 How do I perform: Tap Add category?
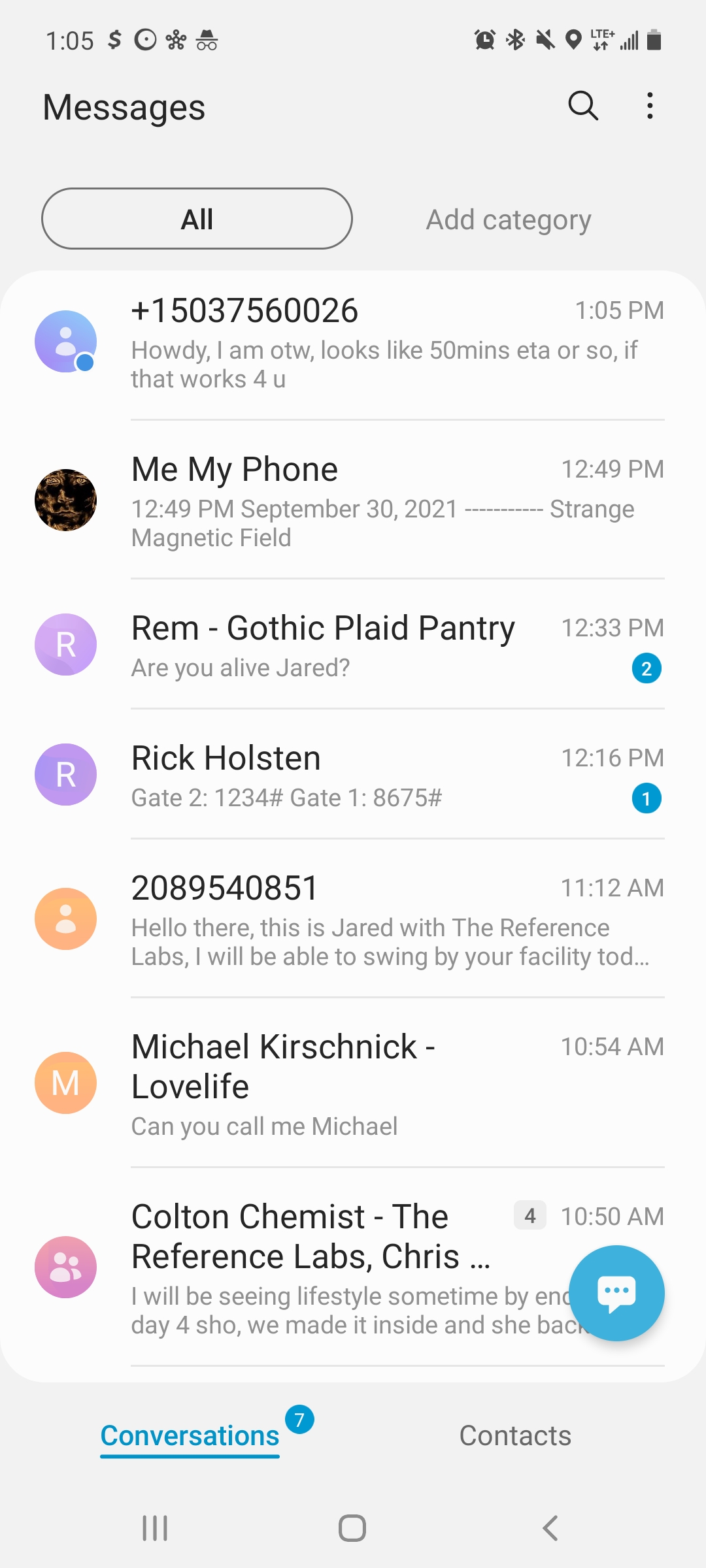click(x=509, y=220)
